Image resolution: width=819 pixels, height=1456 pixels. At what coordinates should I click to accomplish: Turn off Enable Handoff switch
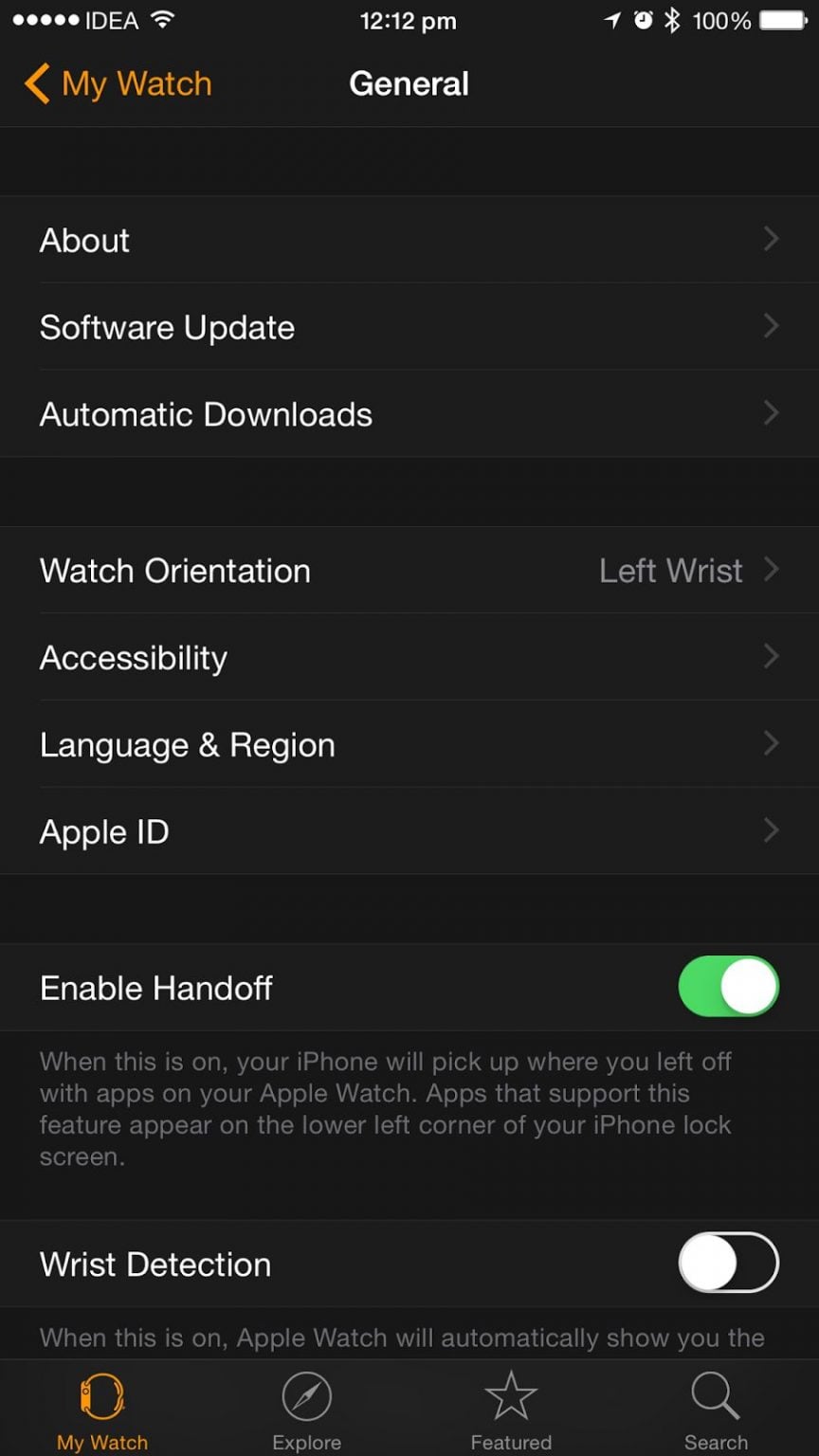(x=728, y=987)
